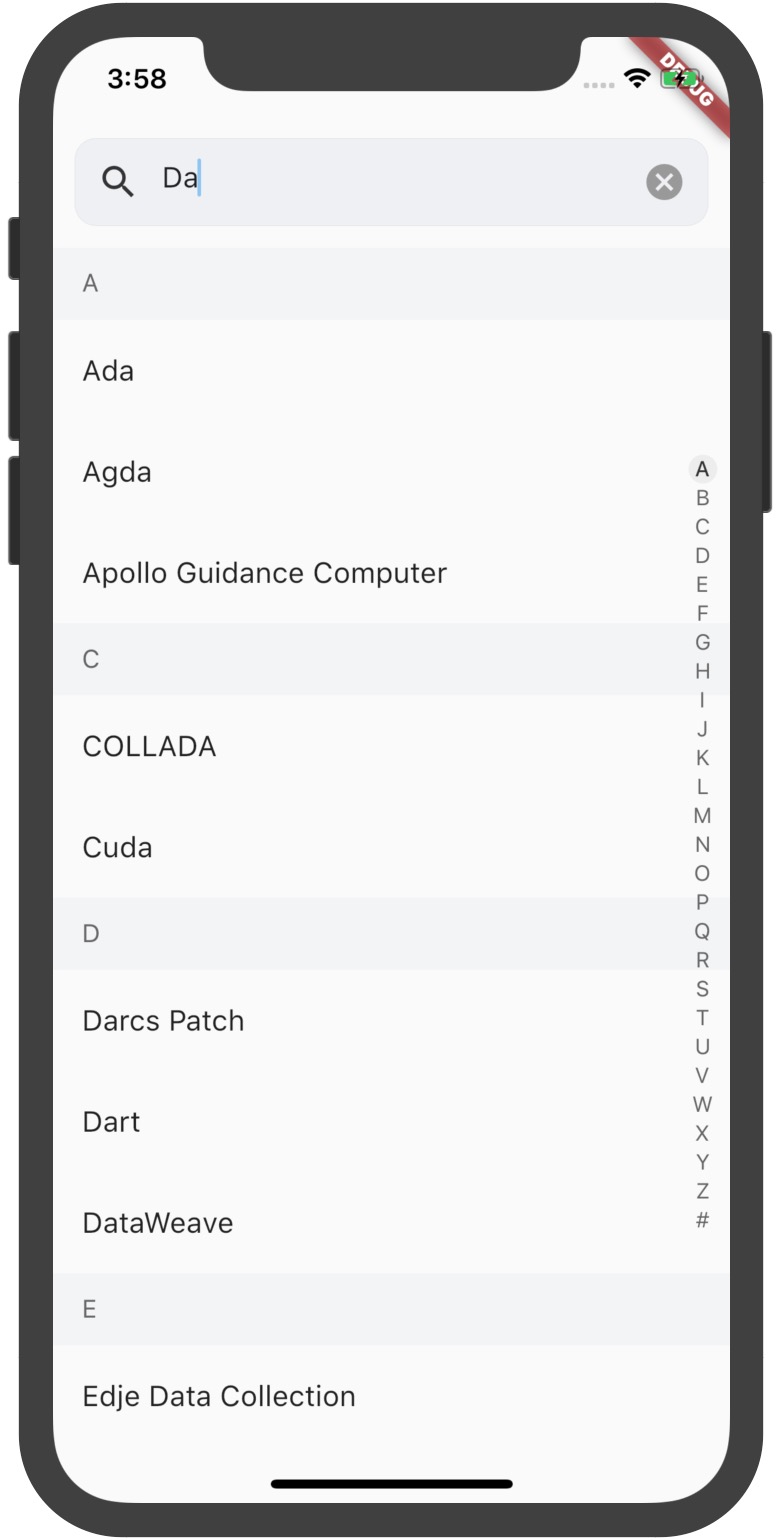The width and height of the screenshot is (782, 1540).
Task: Jump to letter M in index
Action: (x=702, y=816)
